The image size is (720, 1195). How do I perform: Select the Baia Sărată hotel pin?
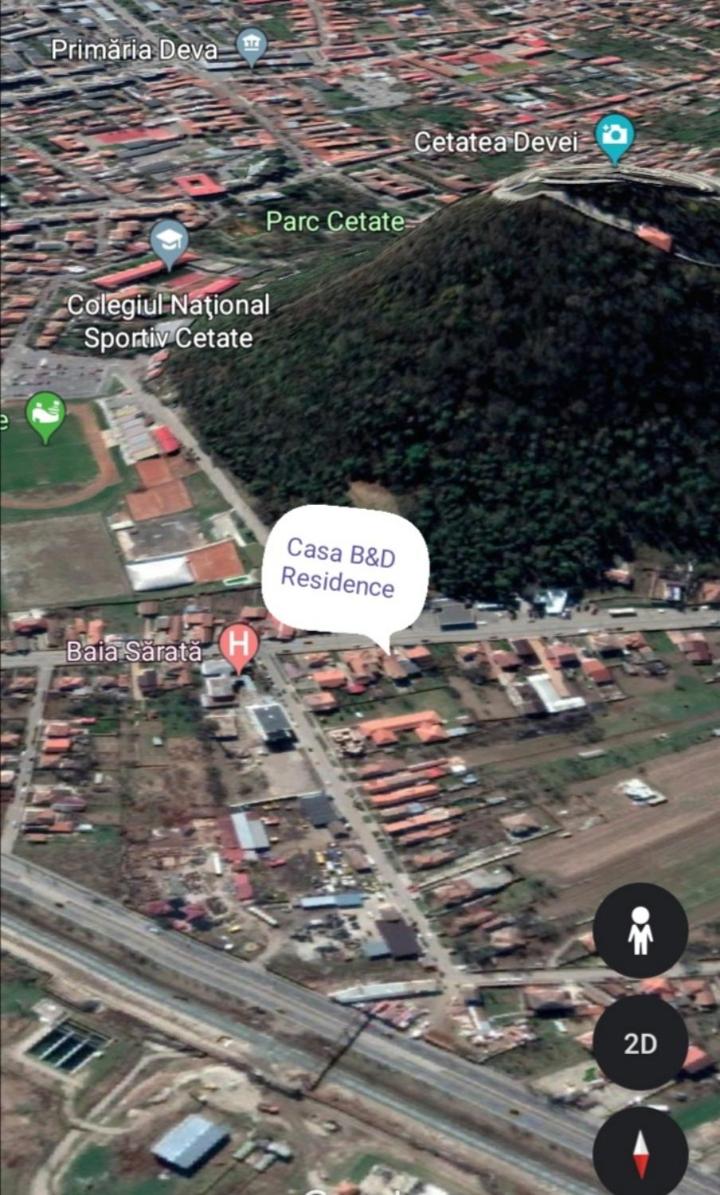(239, 648)
